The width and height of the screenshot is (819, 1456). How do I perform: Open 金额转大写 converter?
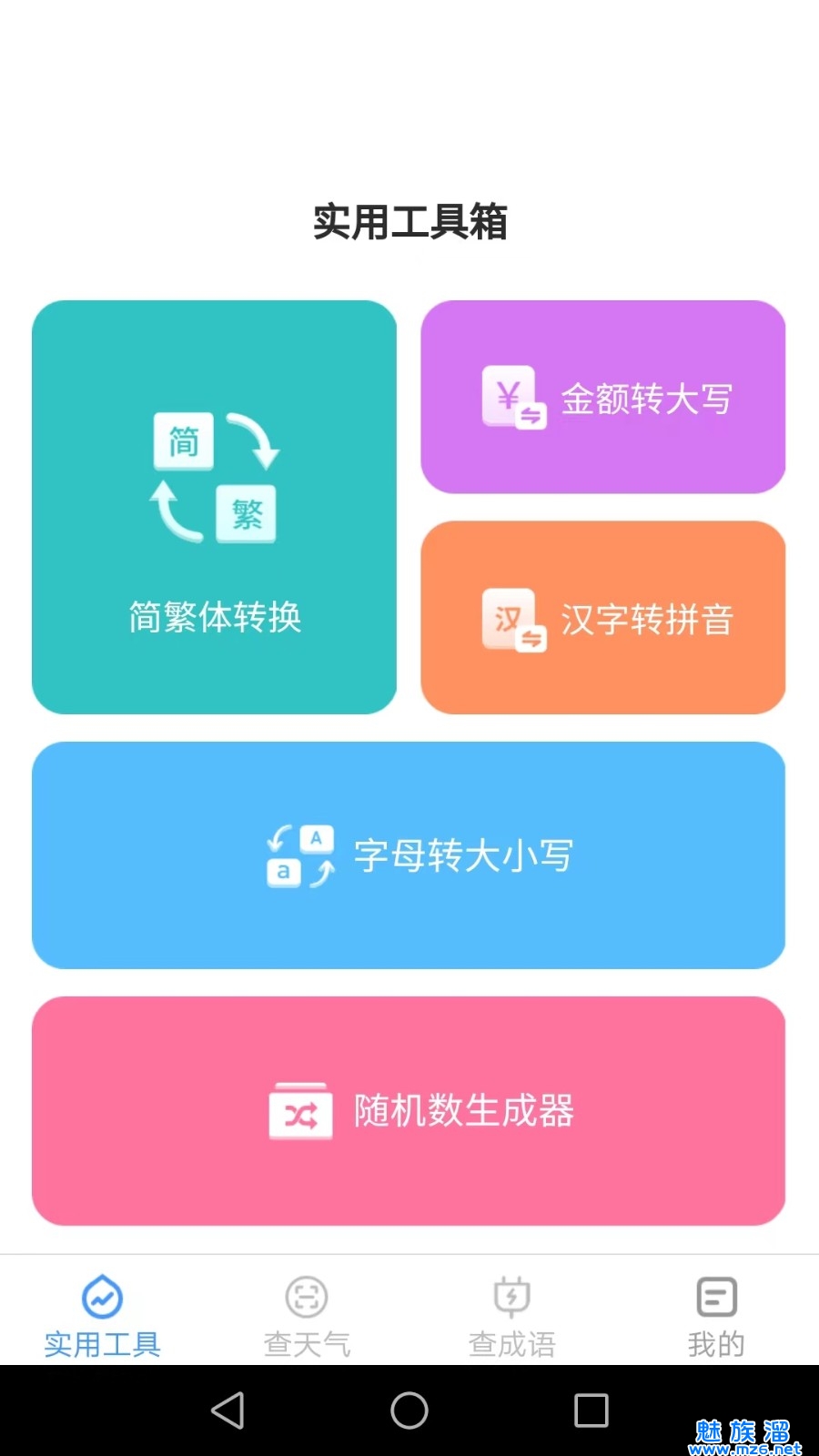coord(602,398)
